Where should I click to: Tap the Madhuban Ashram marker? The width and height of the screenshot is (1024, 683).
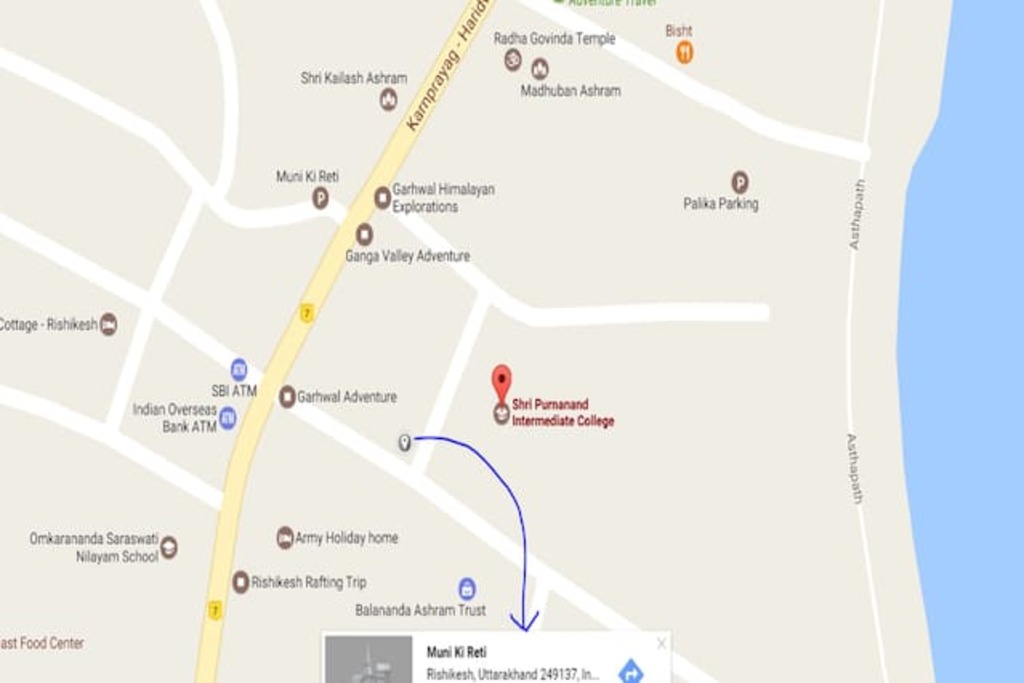(540, 69)
